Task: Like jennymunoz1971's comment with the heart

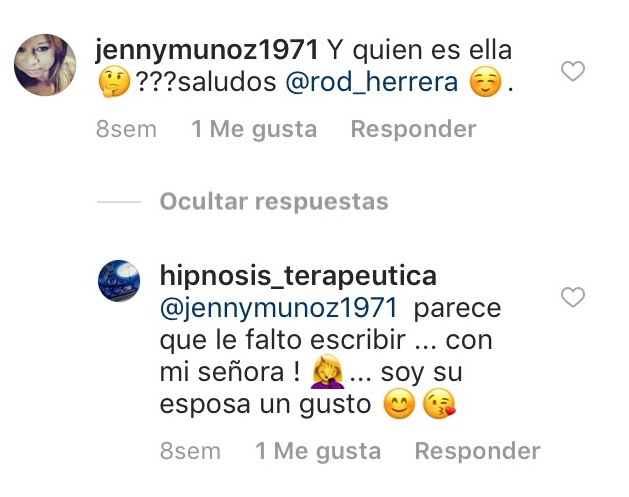Action: (x=573, y=71)
